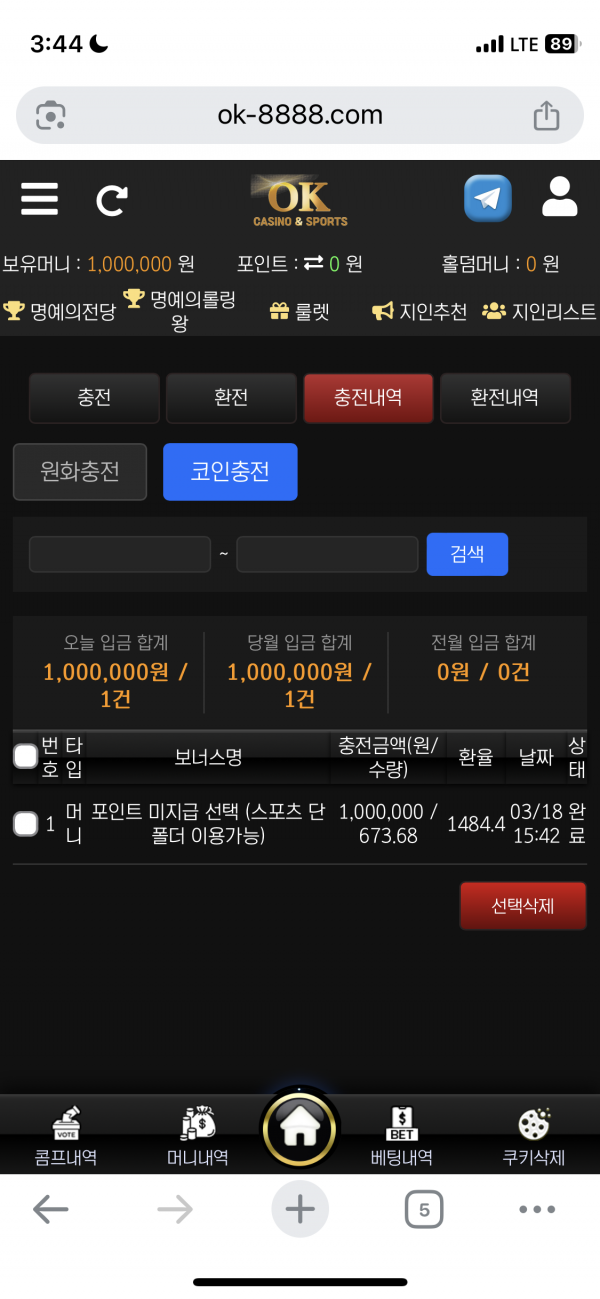Switch to the 환전 tab
This screenshot has height=1299, width=600.
(231, 398)
